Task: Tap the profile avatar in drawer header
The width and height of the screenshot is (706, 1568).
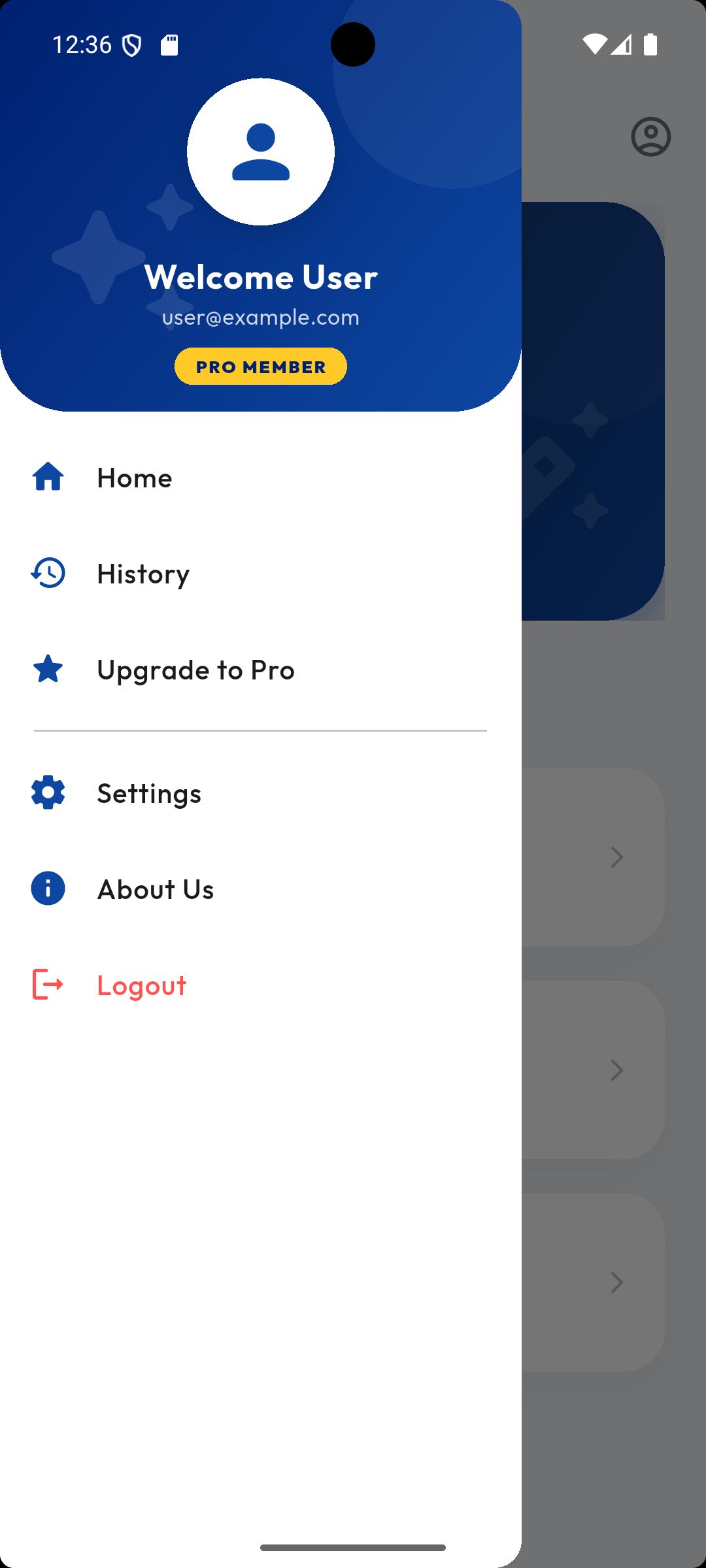Action: pyautogui.click(x=261, y=152)
